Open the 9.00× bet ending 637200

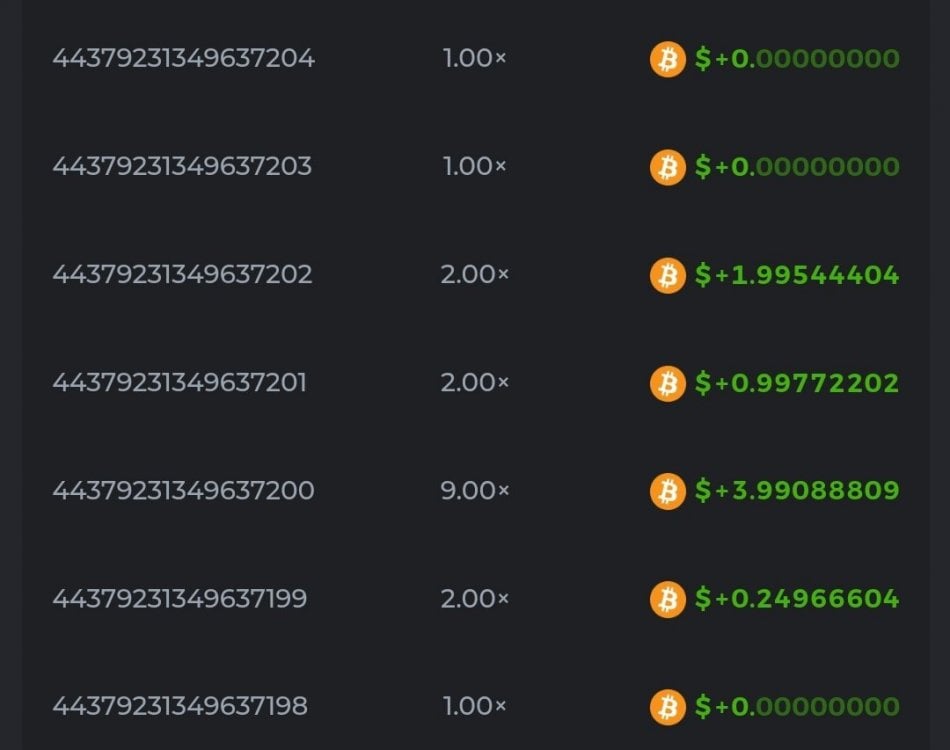tap(183, 491)
